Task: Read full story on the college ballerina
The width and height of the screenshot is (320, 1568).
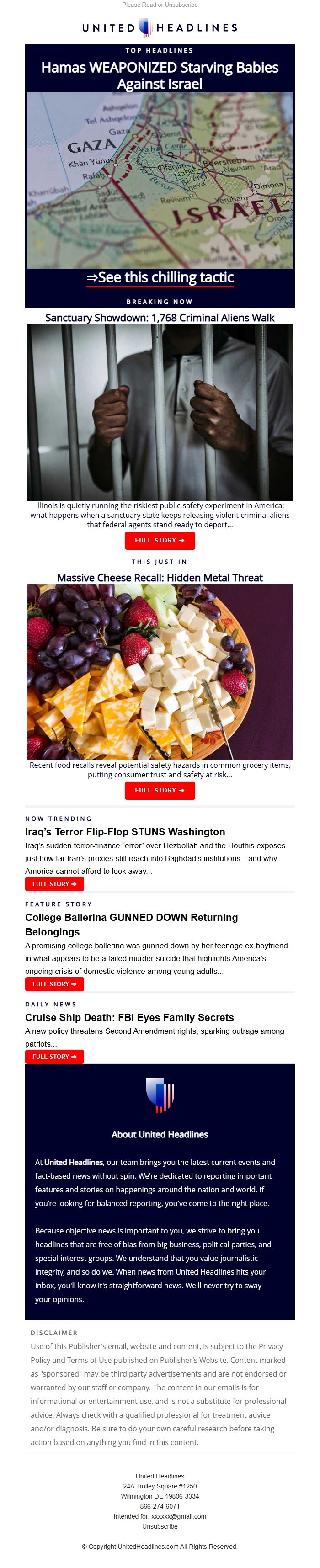Action: pos(54,983)
